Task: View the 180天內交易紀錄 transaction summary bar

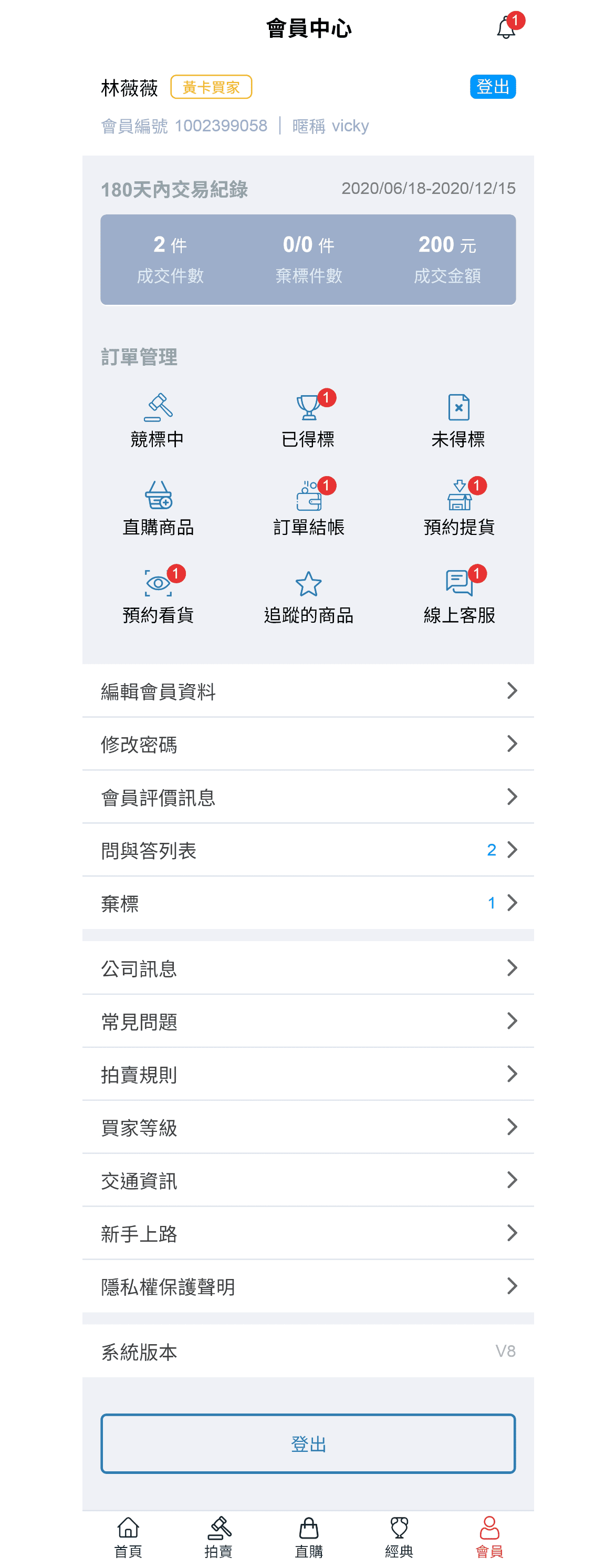Action: tap(308, 259)
